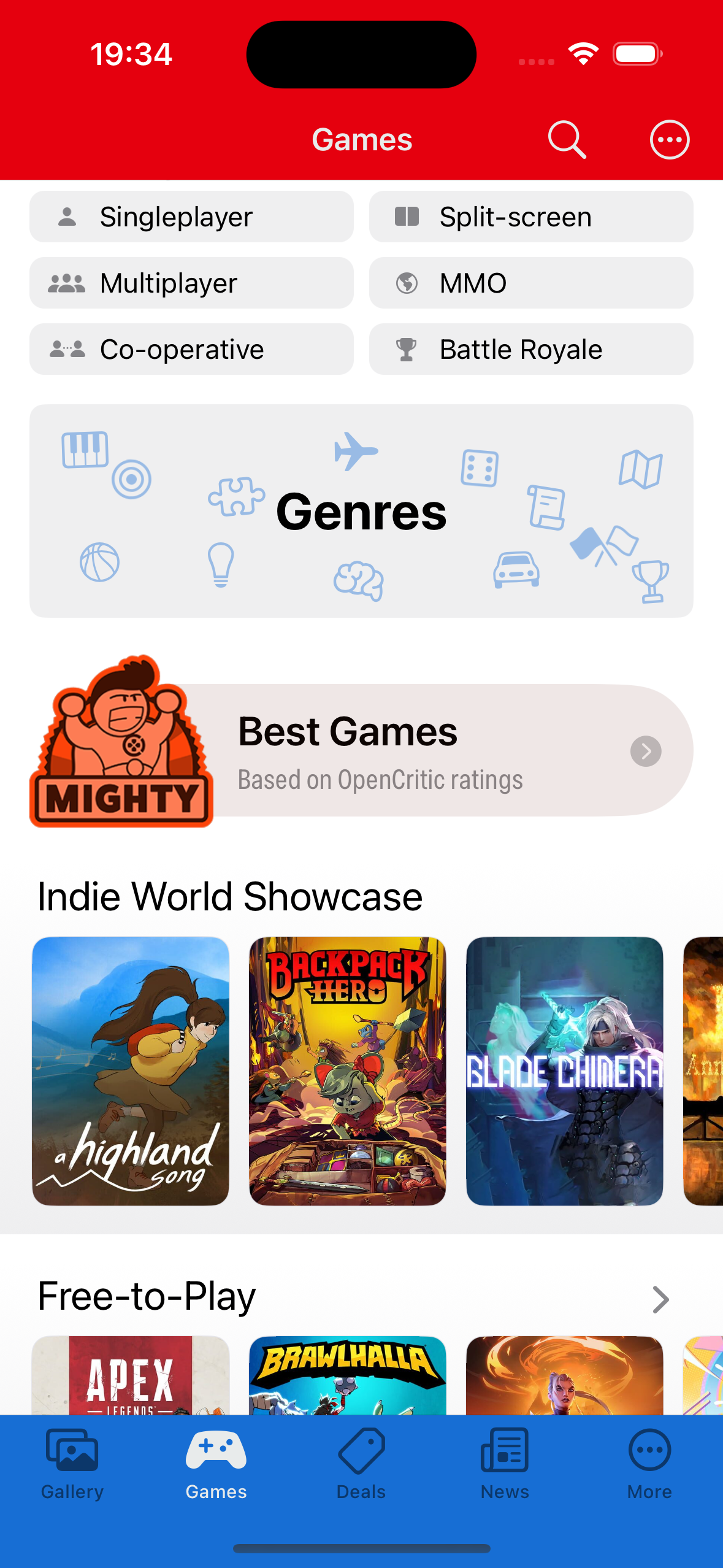This screenshot has width=723, height=1568.
Task: Open the search icon in the header
Action: point(567,140)
